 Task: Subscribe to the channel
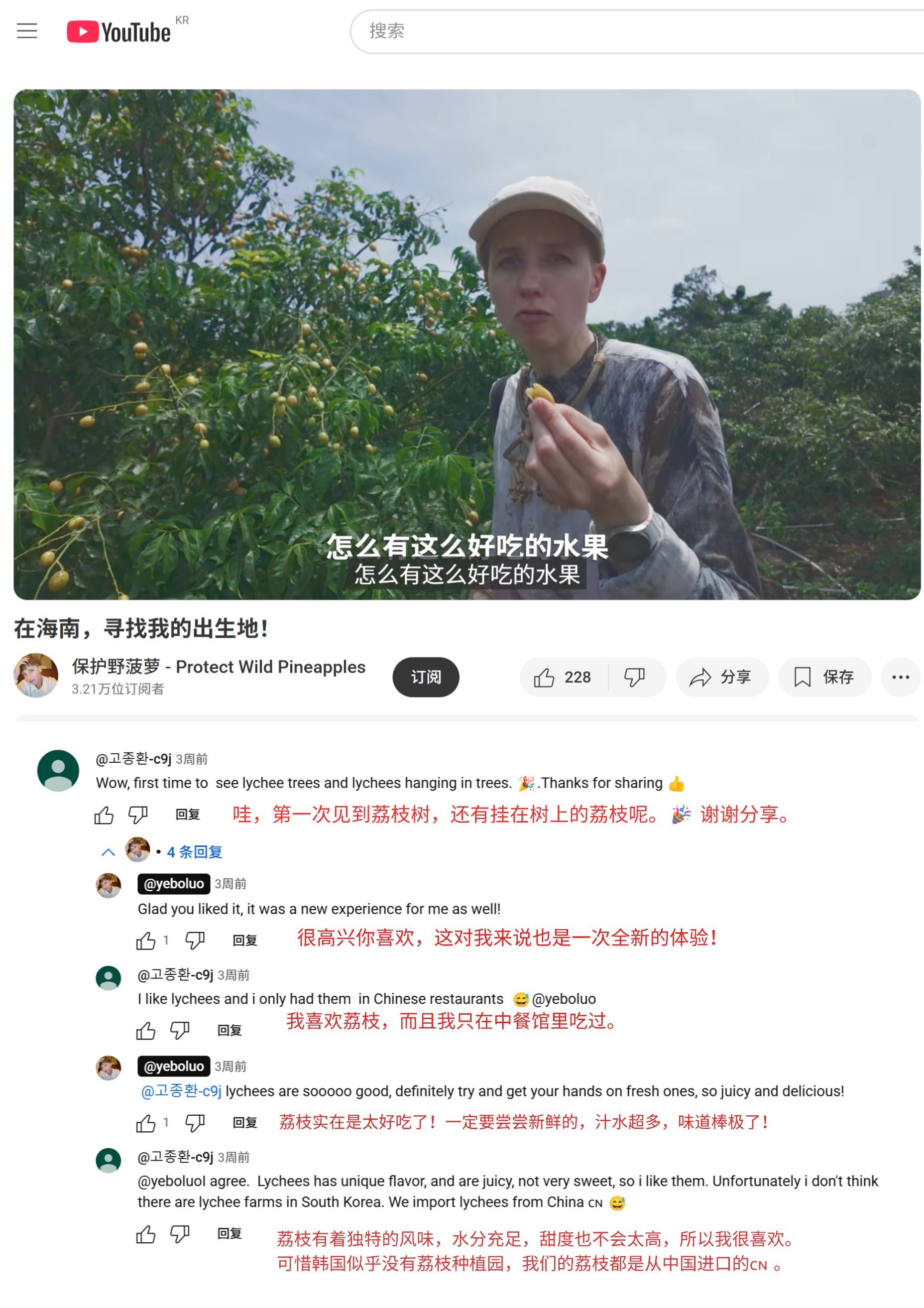[425, 677]
